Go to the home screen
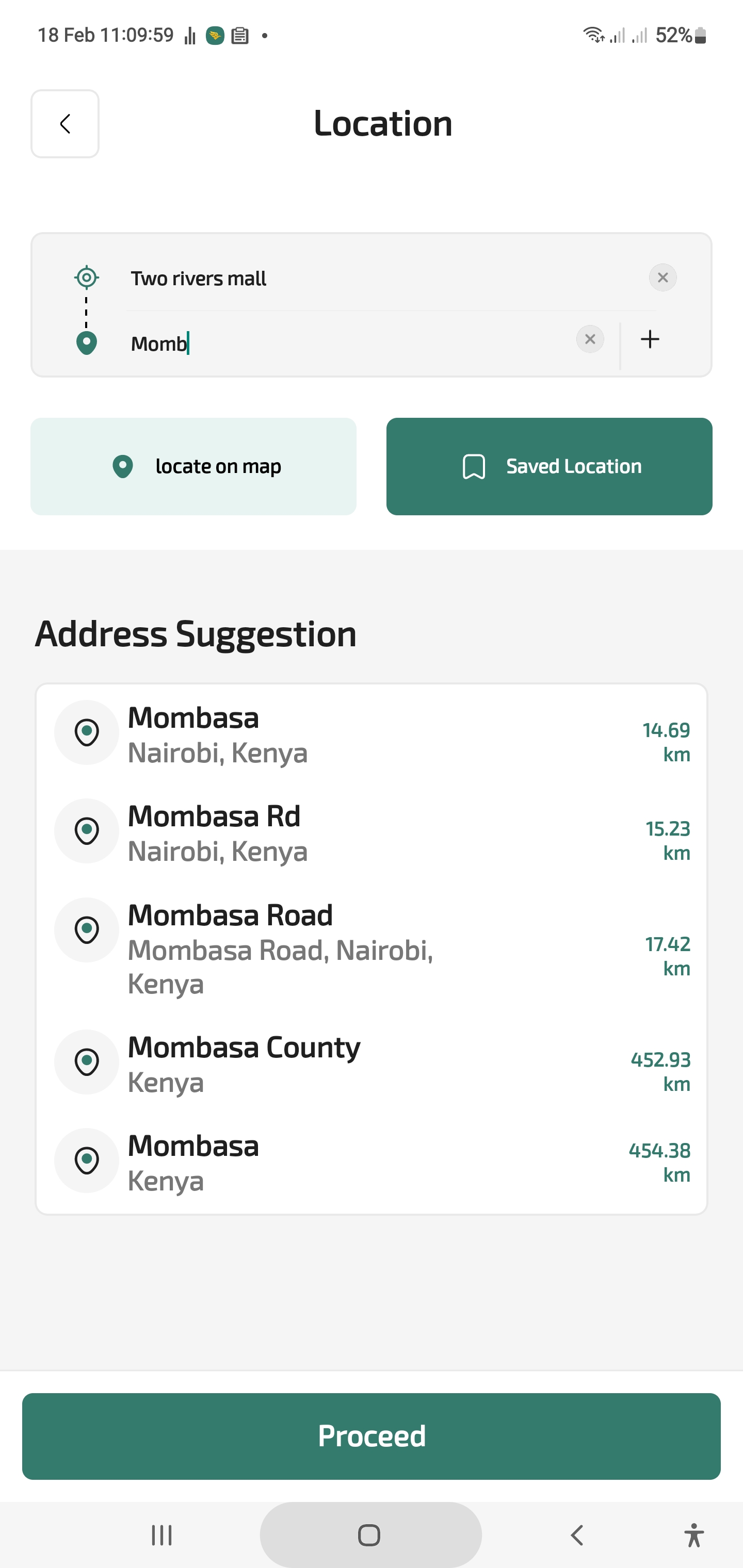743x1568 pixels. tap(369, 1535)
